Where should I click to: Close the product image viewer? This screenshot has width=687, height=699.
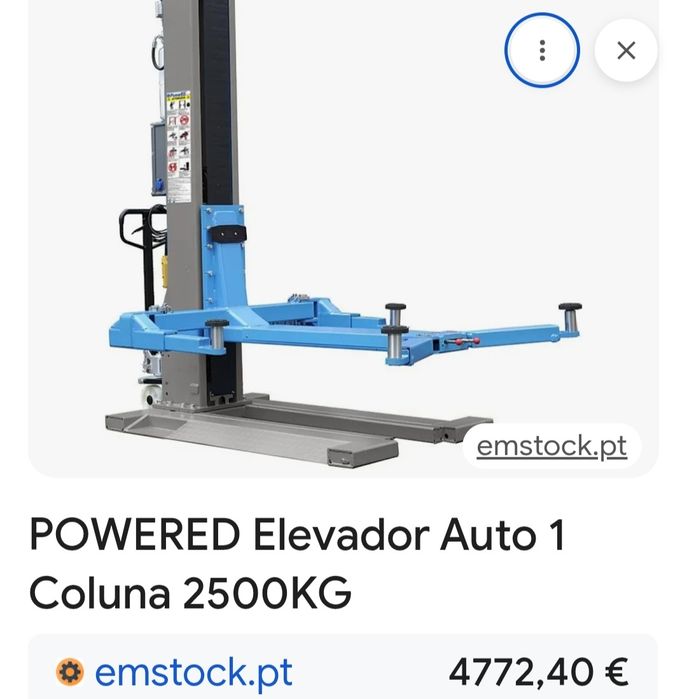point(626,50)
